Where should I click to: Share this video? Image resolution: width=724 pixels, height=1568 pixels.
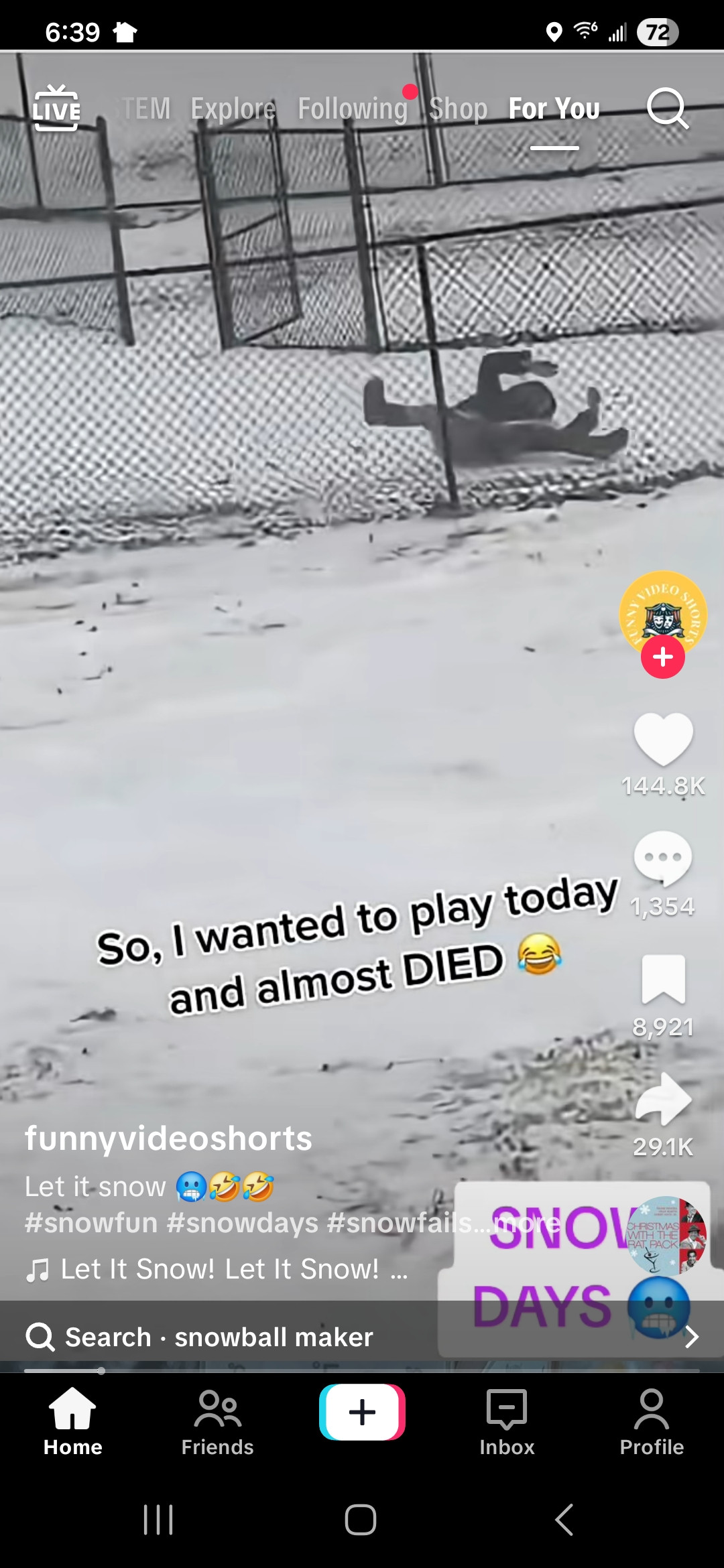tap(663, 1099)
